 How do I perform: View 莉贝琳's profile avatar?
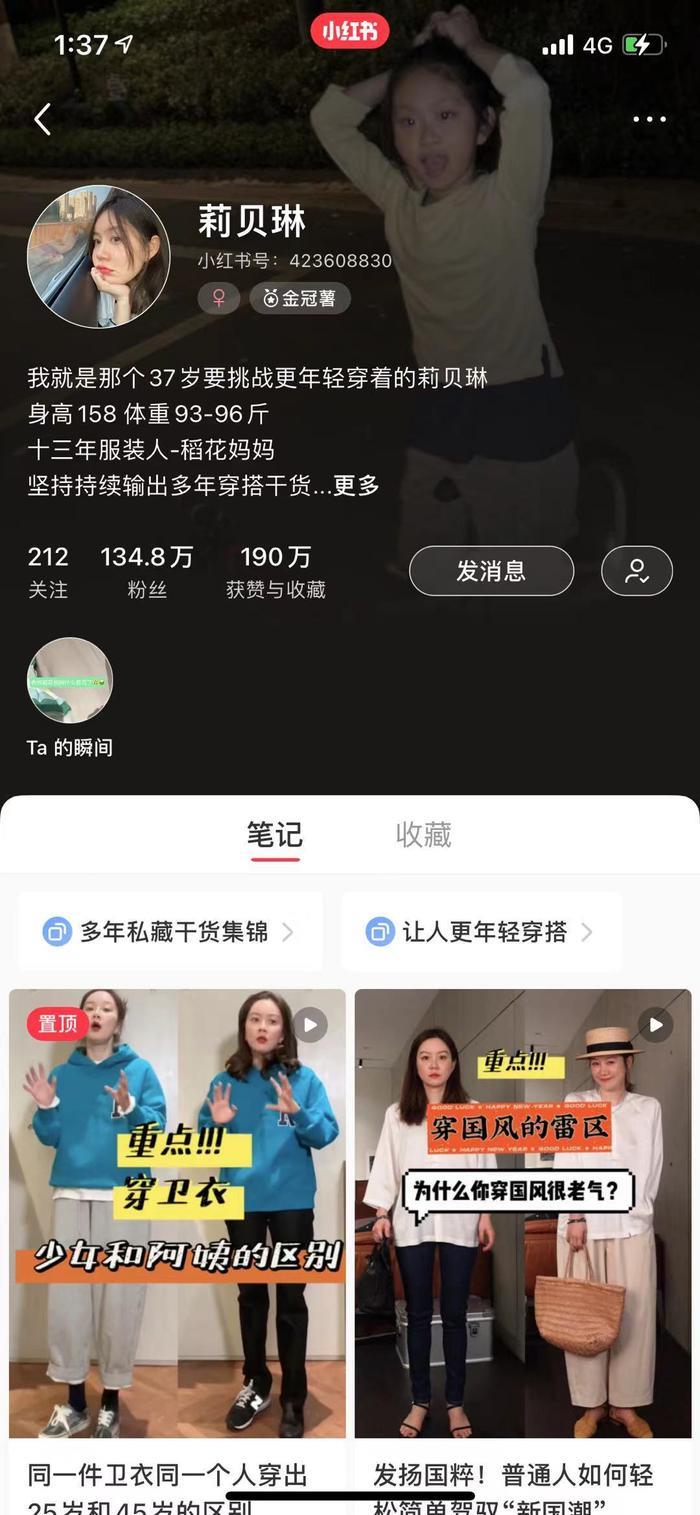98,257
